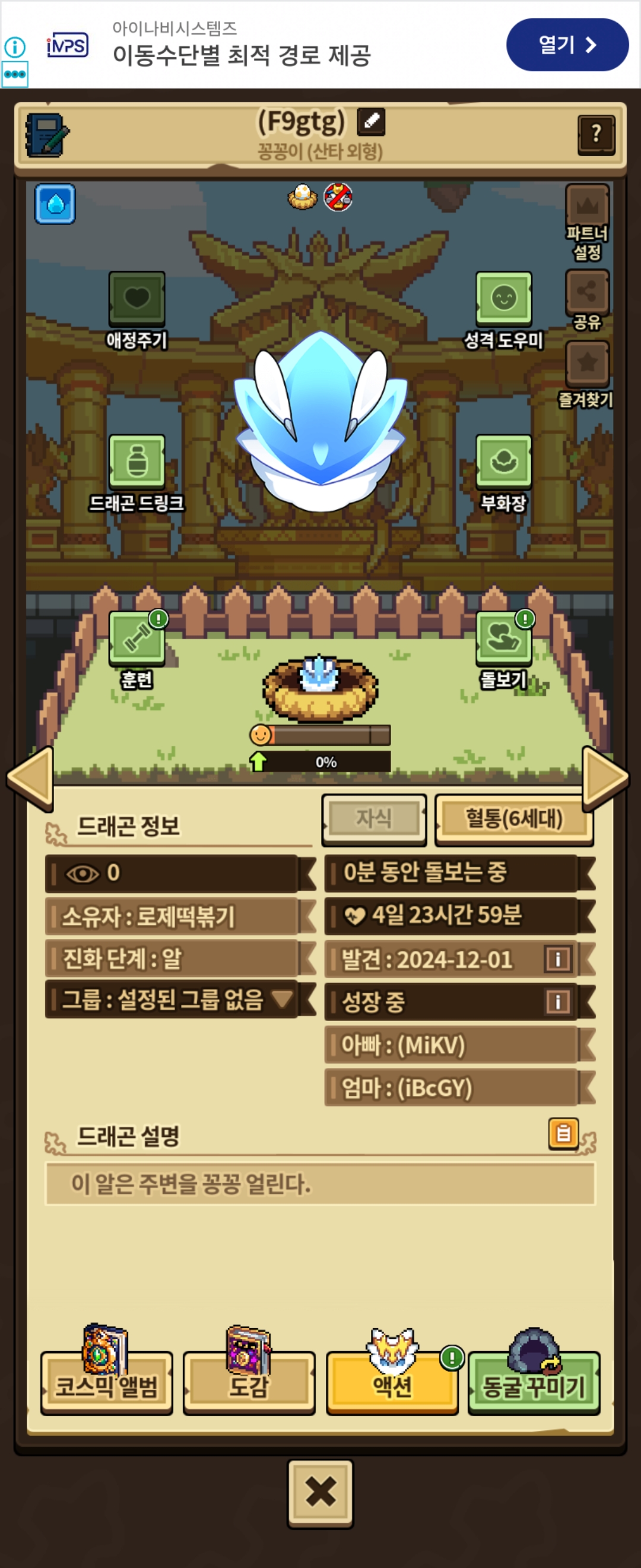Expand the 그룹 dropdown
Image resolution: width=641 pixels, height=1568 pixels.
pyautogui.click(x=281, y=998)
